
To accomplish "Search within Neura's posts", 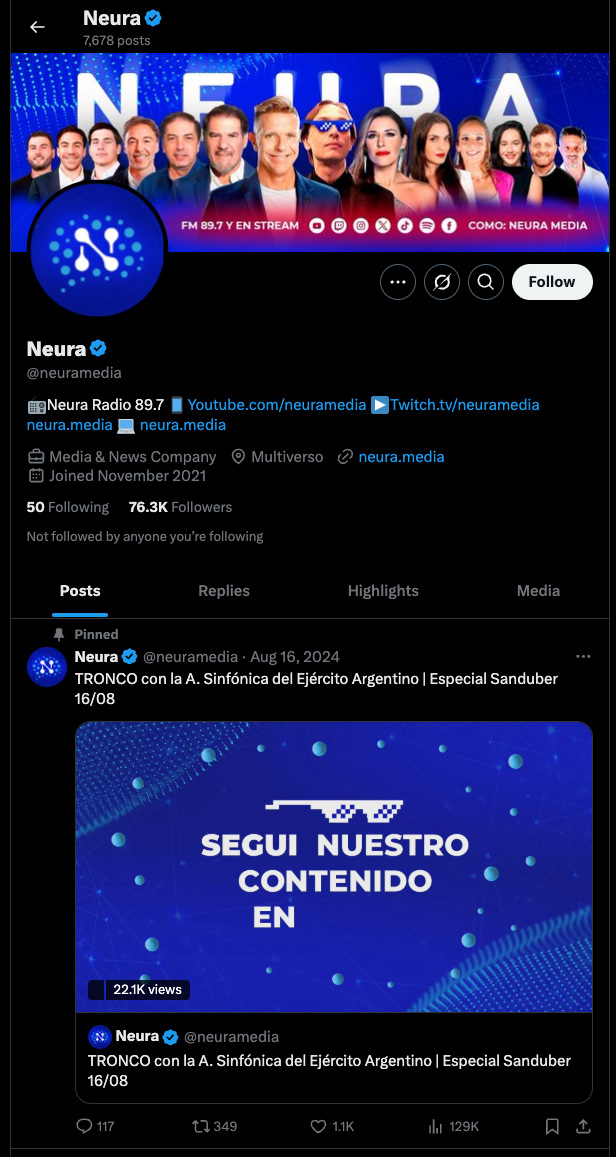I will 485,282.
